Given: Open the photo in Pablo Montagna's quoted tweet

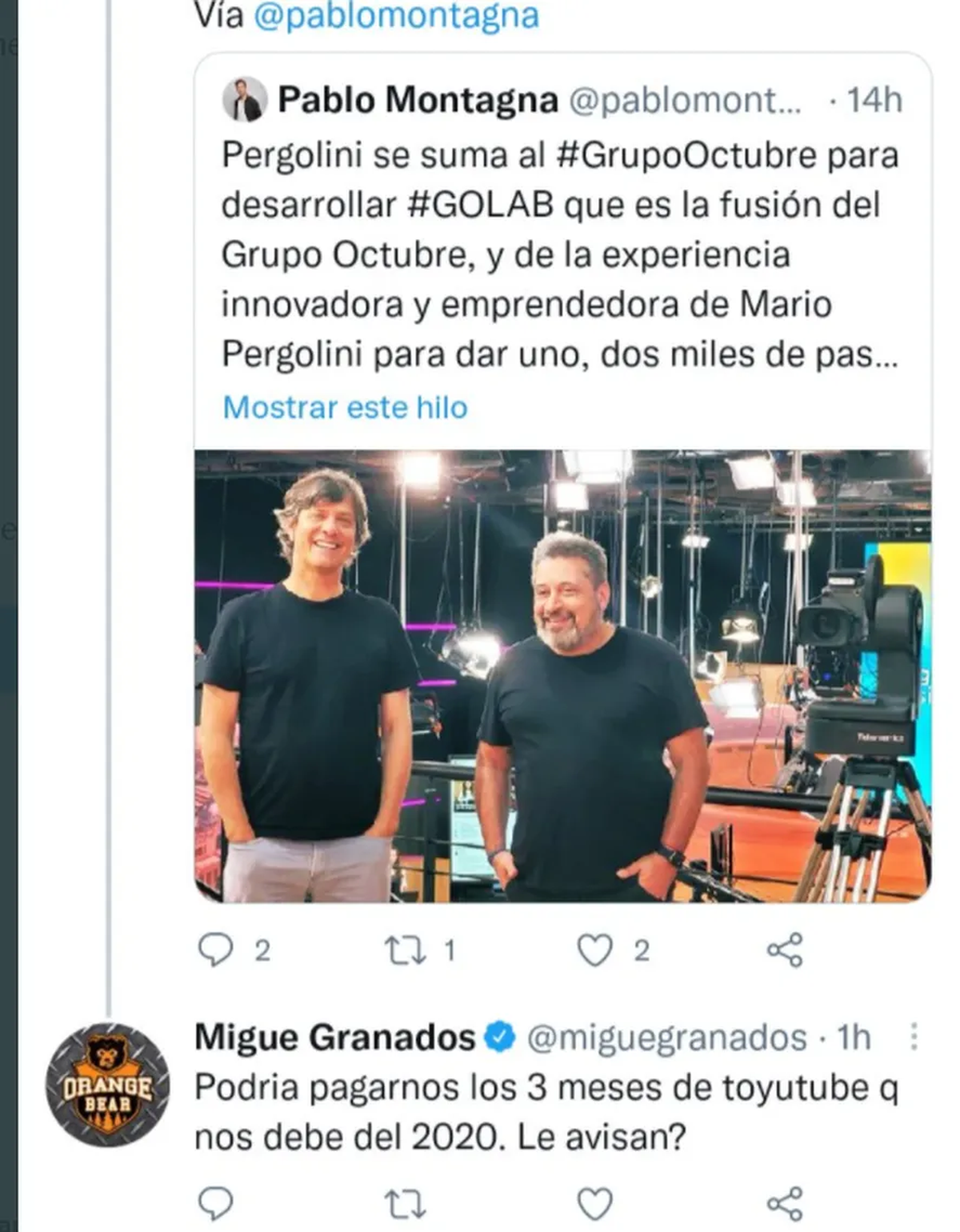Looking at the screenshot, I should pyautogui.click(x=562, y=676).
